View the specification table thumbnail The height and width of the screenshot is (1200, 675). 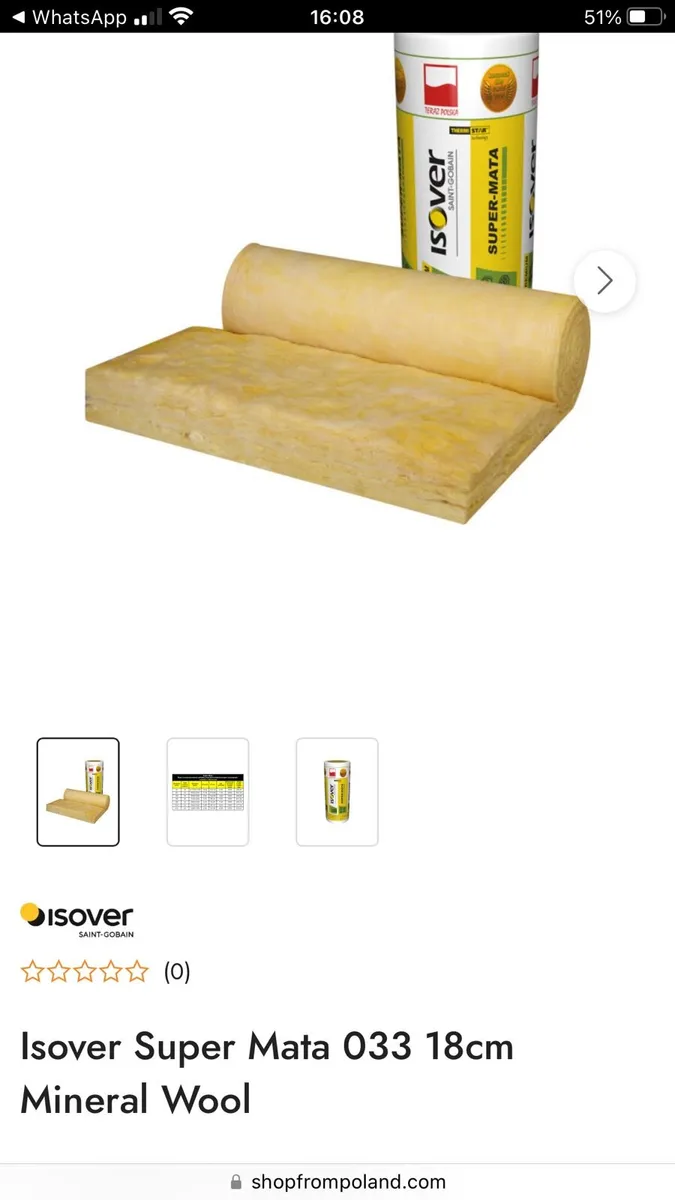pyautogui.click(x=207, y=792)
